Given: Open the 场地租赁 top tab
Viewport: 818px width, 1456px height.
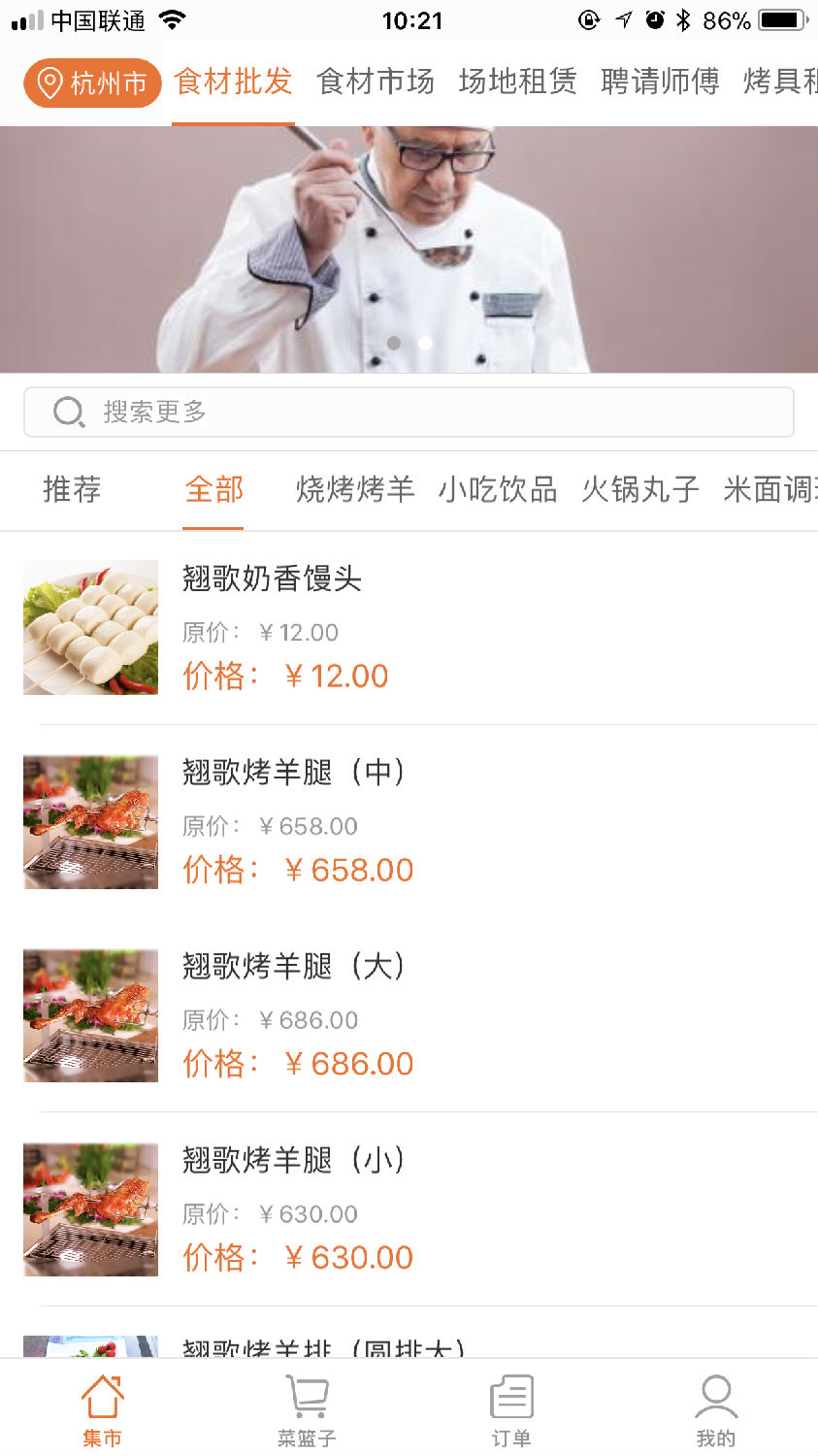Looking at the screenshot, I should point(517,83).
